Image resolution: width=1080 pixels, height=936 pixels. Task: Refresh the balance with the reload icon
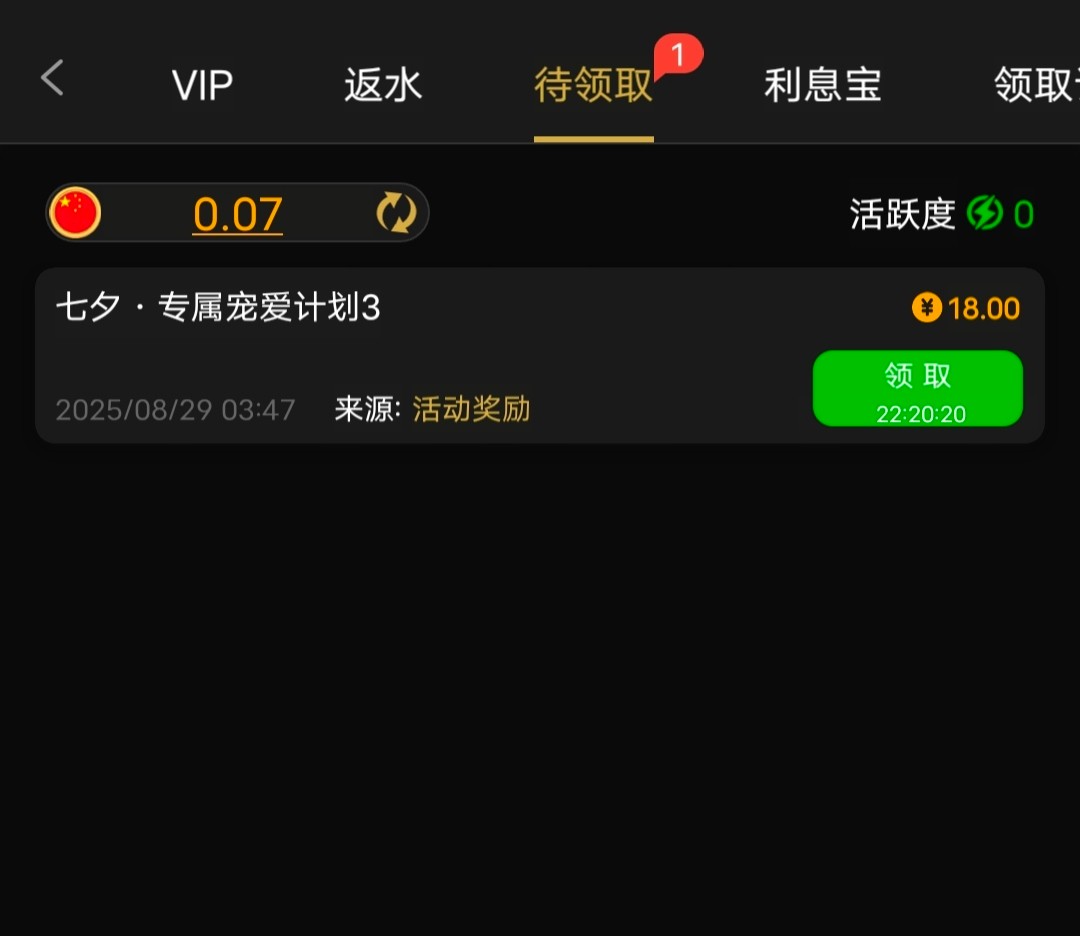(396, 213)
